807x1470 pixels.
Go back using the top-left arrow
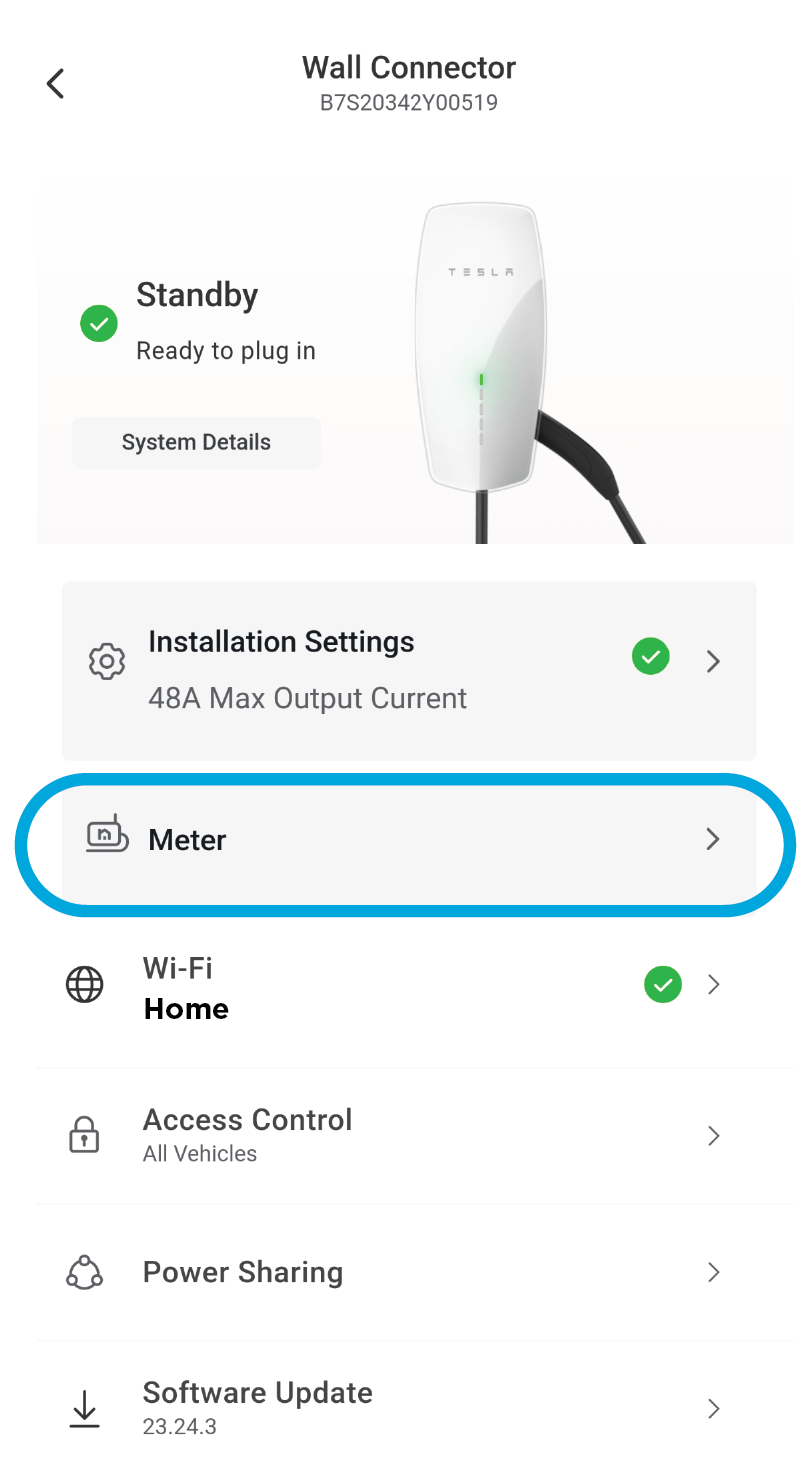coord(55,83)
